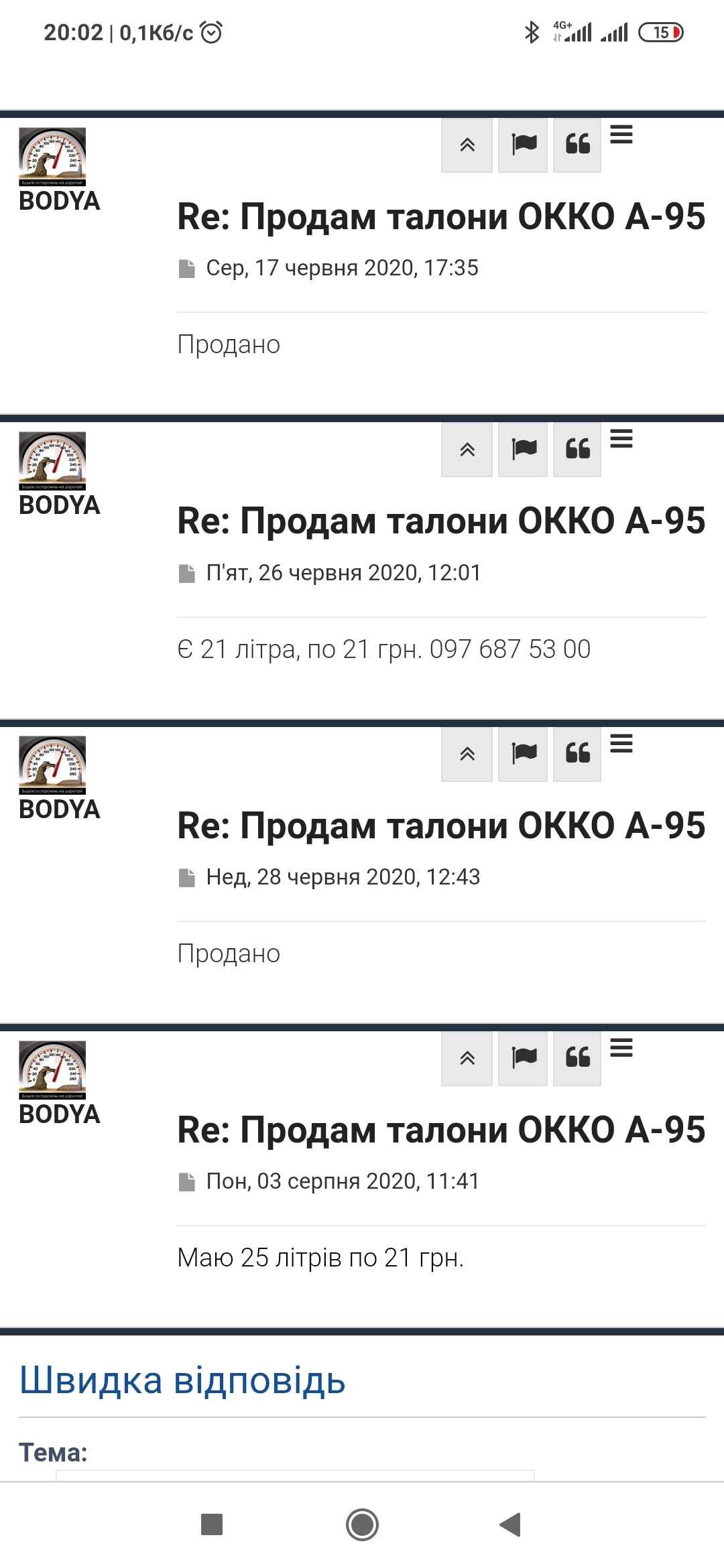The image size is (724, 1568).
Task: Report the post dated 03 серпня 2020
Action: click(524, 1058)
